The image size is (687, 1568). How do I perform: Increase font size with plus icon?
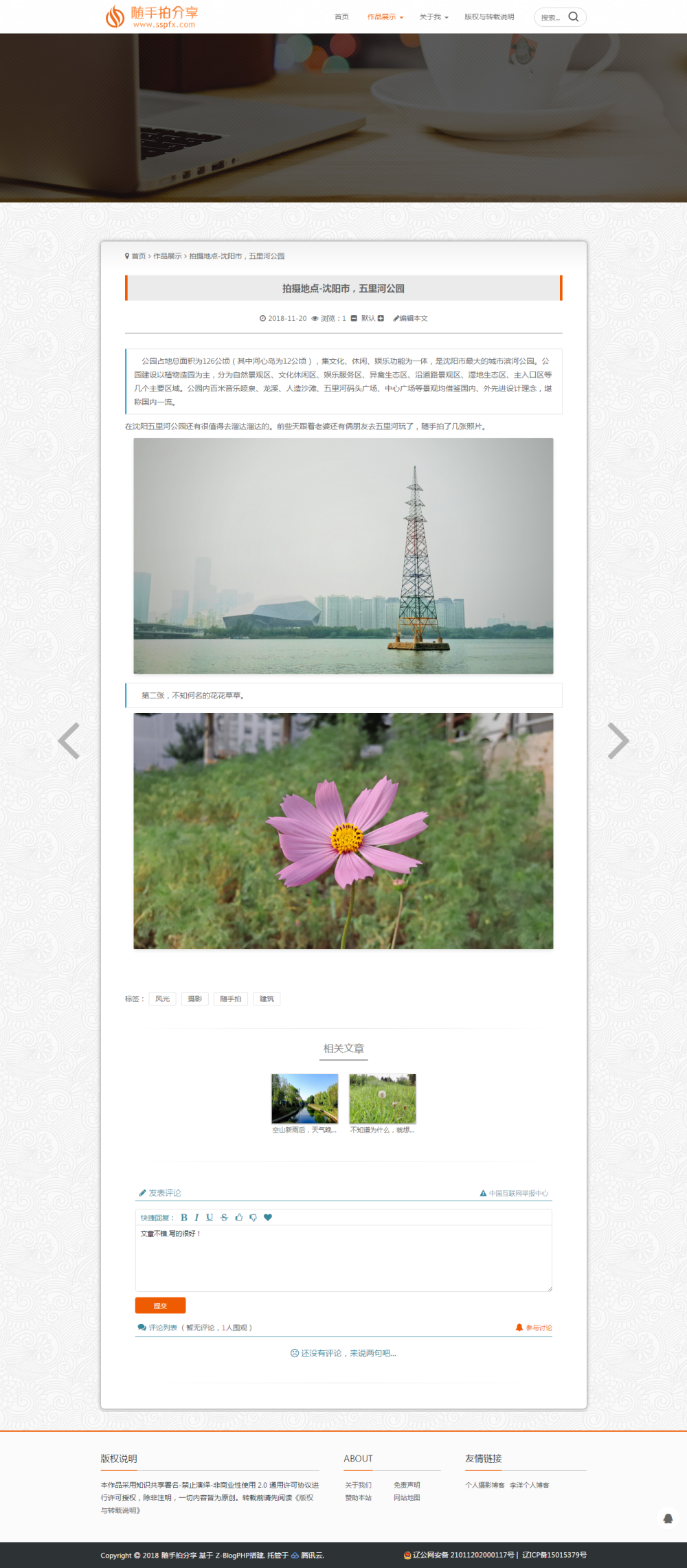click(381, 318)
